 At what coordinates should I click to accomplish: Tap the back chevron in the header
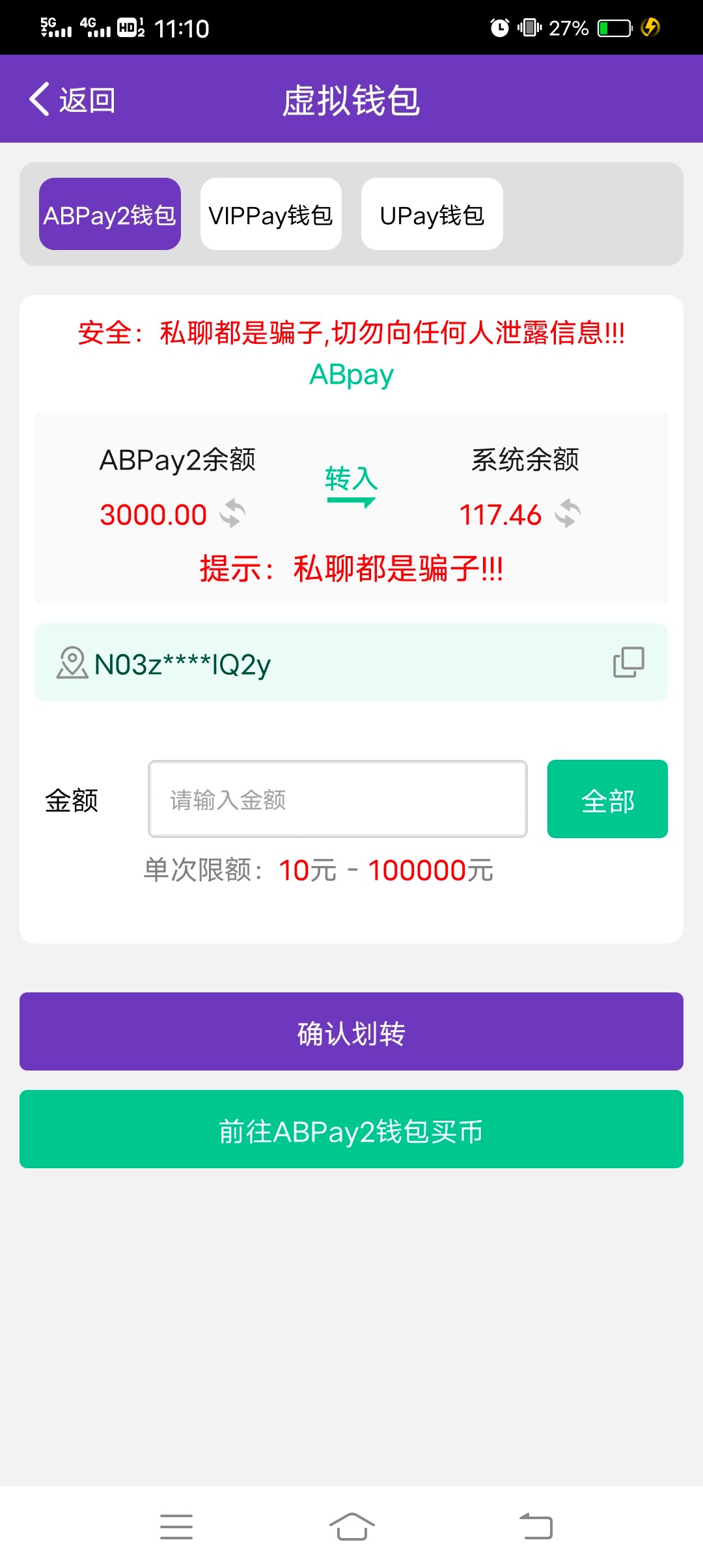tap(38, 99)
